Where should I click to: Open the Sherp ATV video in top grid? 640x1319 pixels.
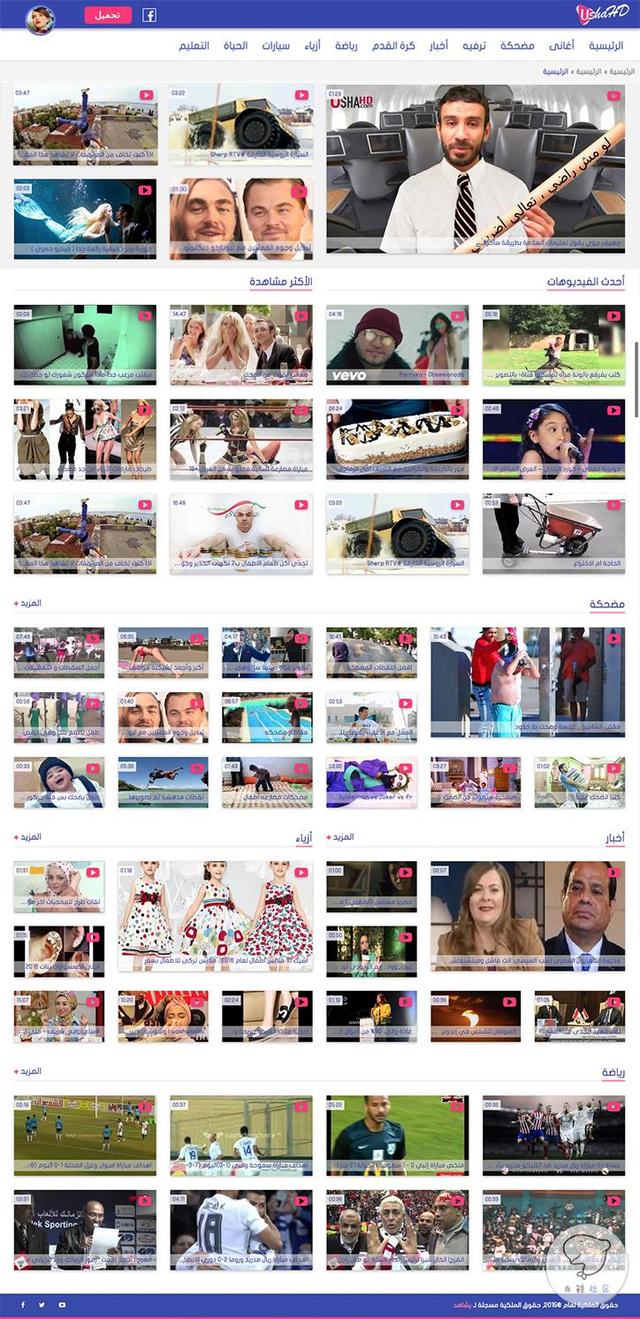point(241,123)
